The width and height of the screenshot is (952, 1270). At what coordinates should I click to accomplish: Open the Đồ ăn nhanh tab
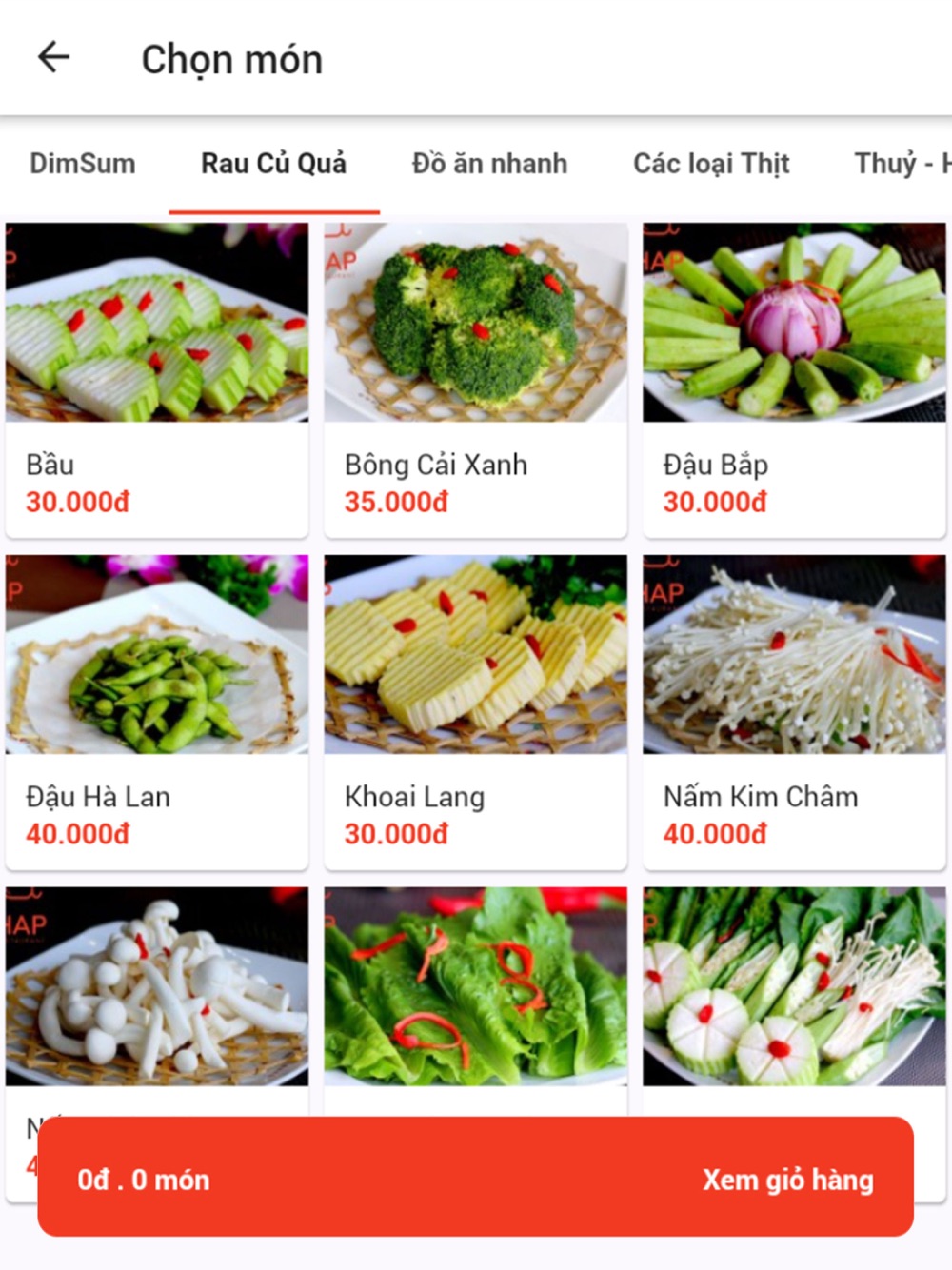tap(489, 164)
